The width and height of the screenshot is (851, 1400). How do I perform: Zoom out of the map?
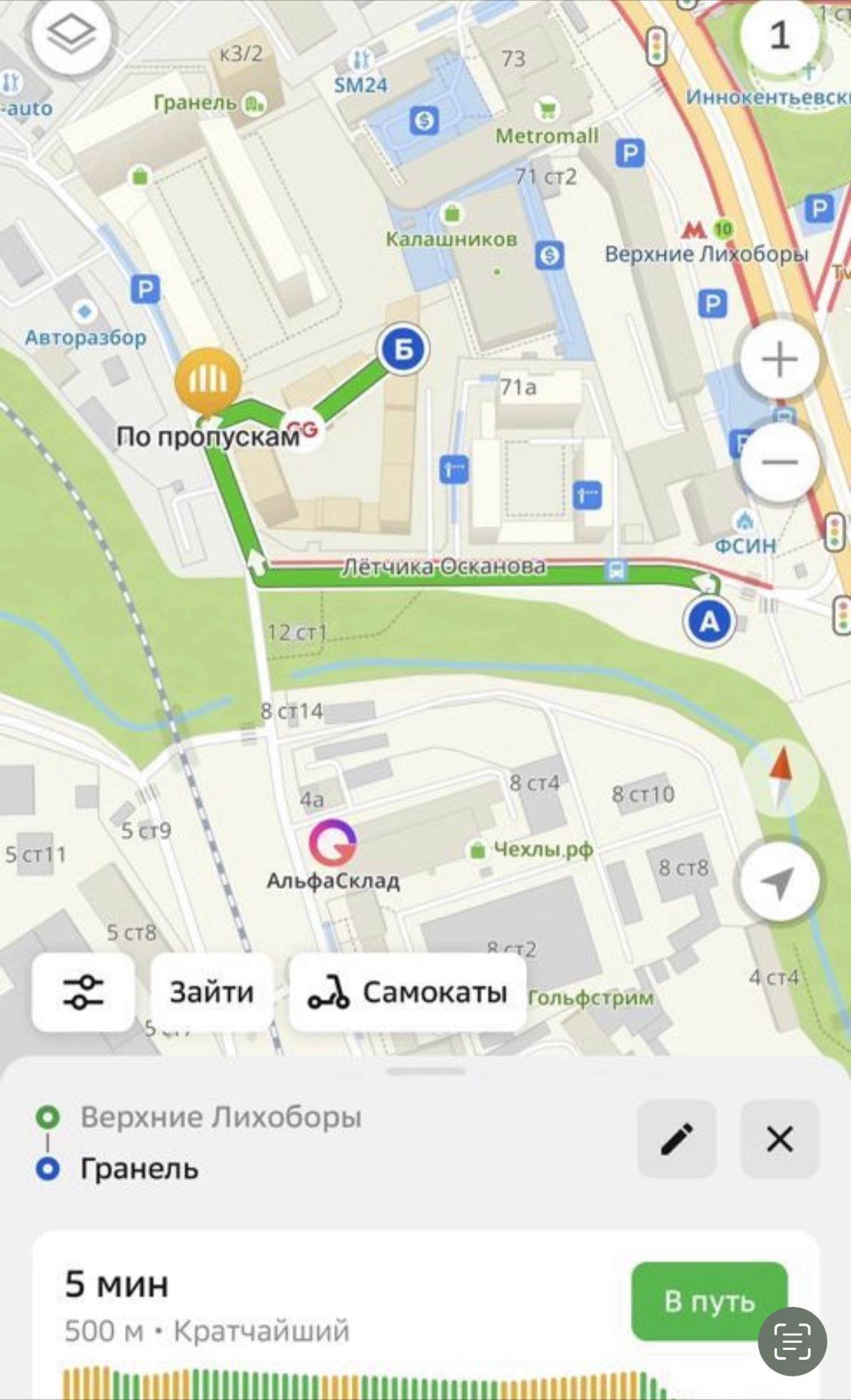click(779, 462)
